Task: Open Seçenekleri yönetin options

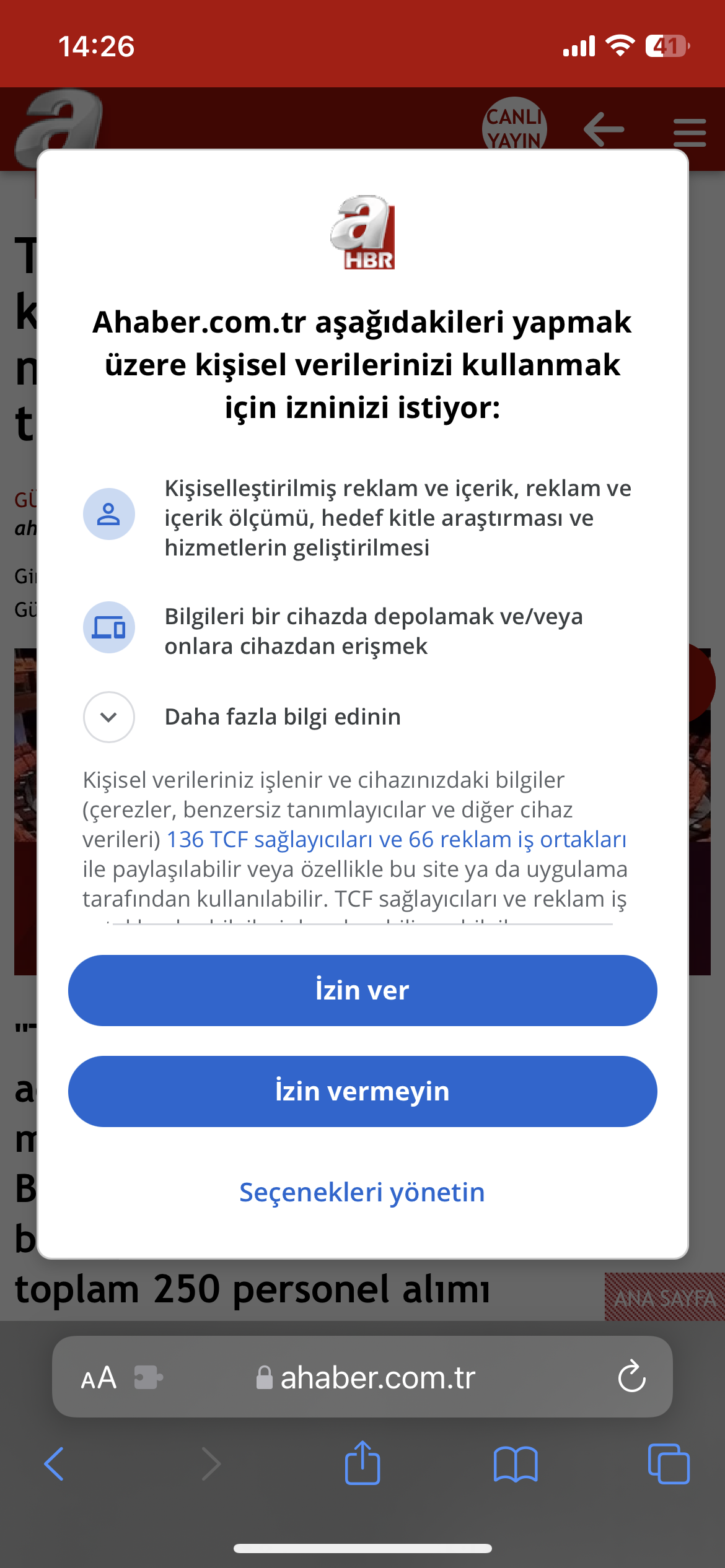Action: tap(362, 1192)
